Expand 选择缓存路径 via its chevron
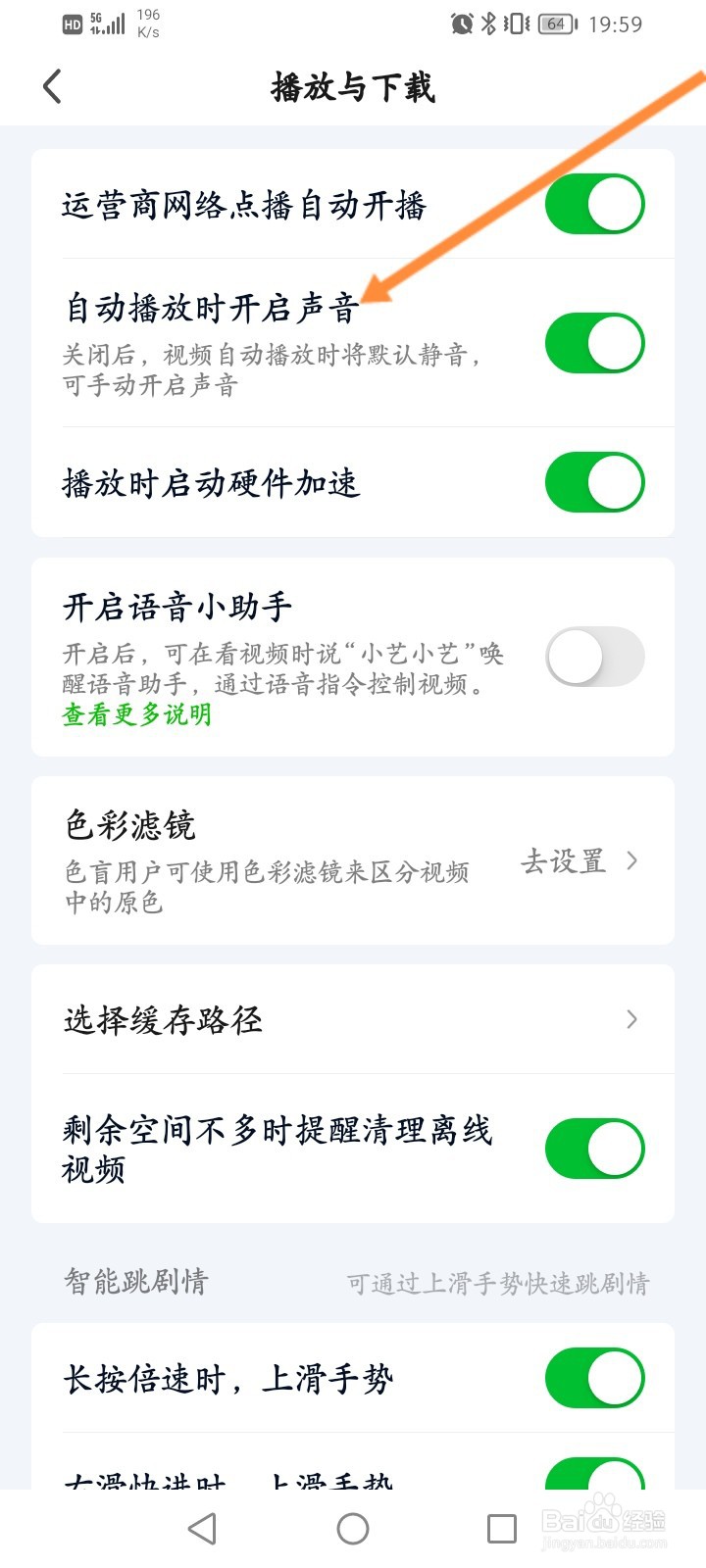Viewport: 706px width, 1568px height. tap(631, 1019)
